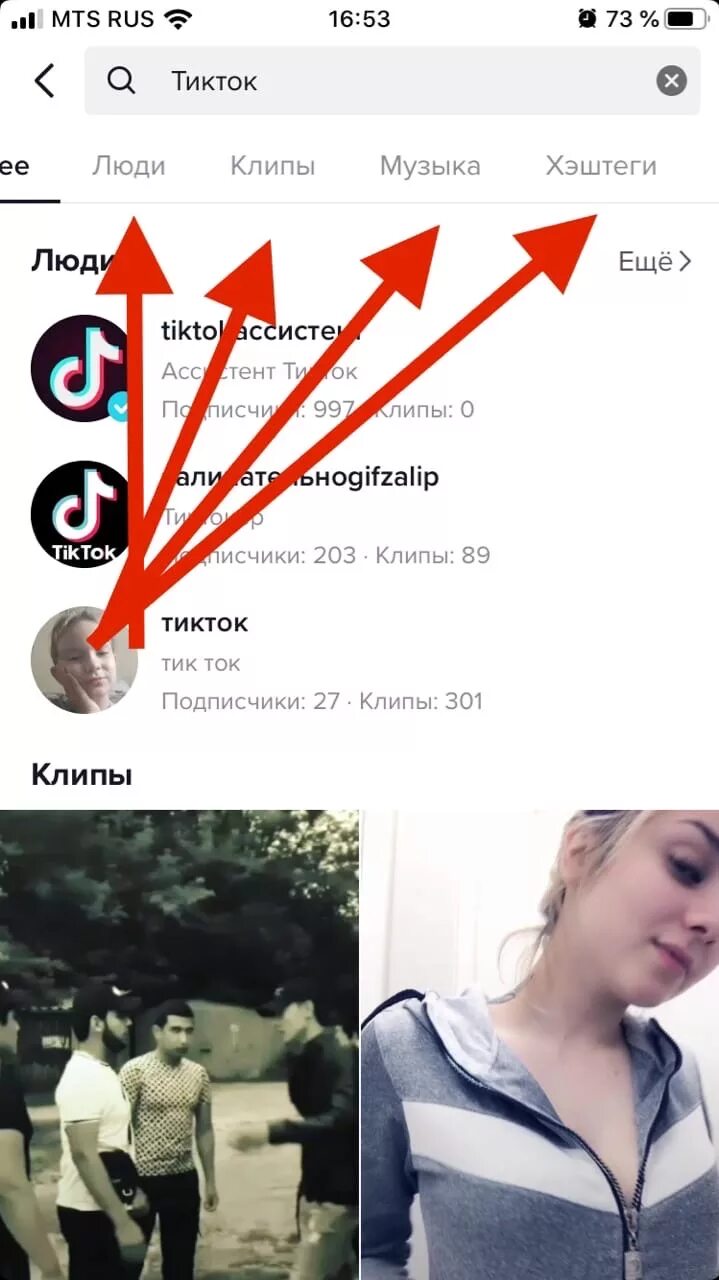The width and height of the screenshot is (719, 1280).
Task: Clear the search query text
Action: (x=672, y=81)
